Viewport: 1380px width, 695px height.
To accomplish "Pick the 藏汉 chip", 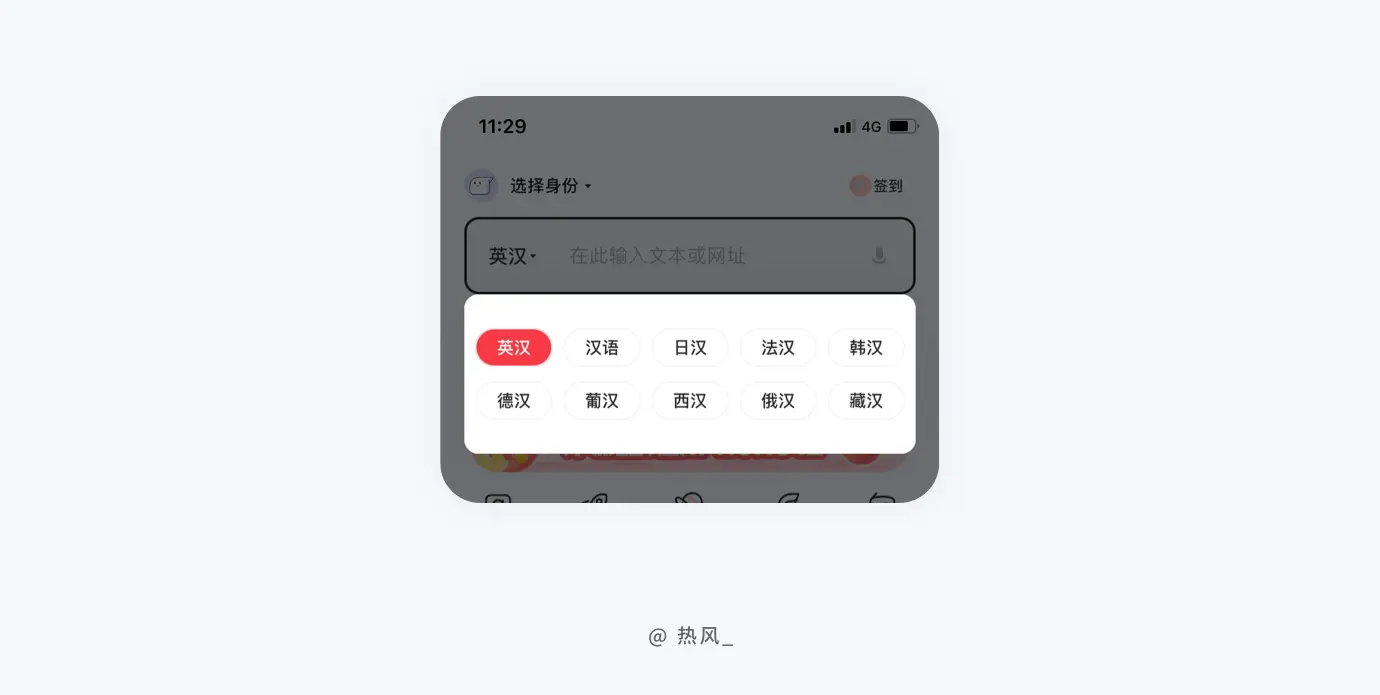I will pos(866,401).
